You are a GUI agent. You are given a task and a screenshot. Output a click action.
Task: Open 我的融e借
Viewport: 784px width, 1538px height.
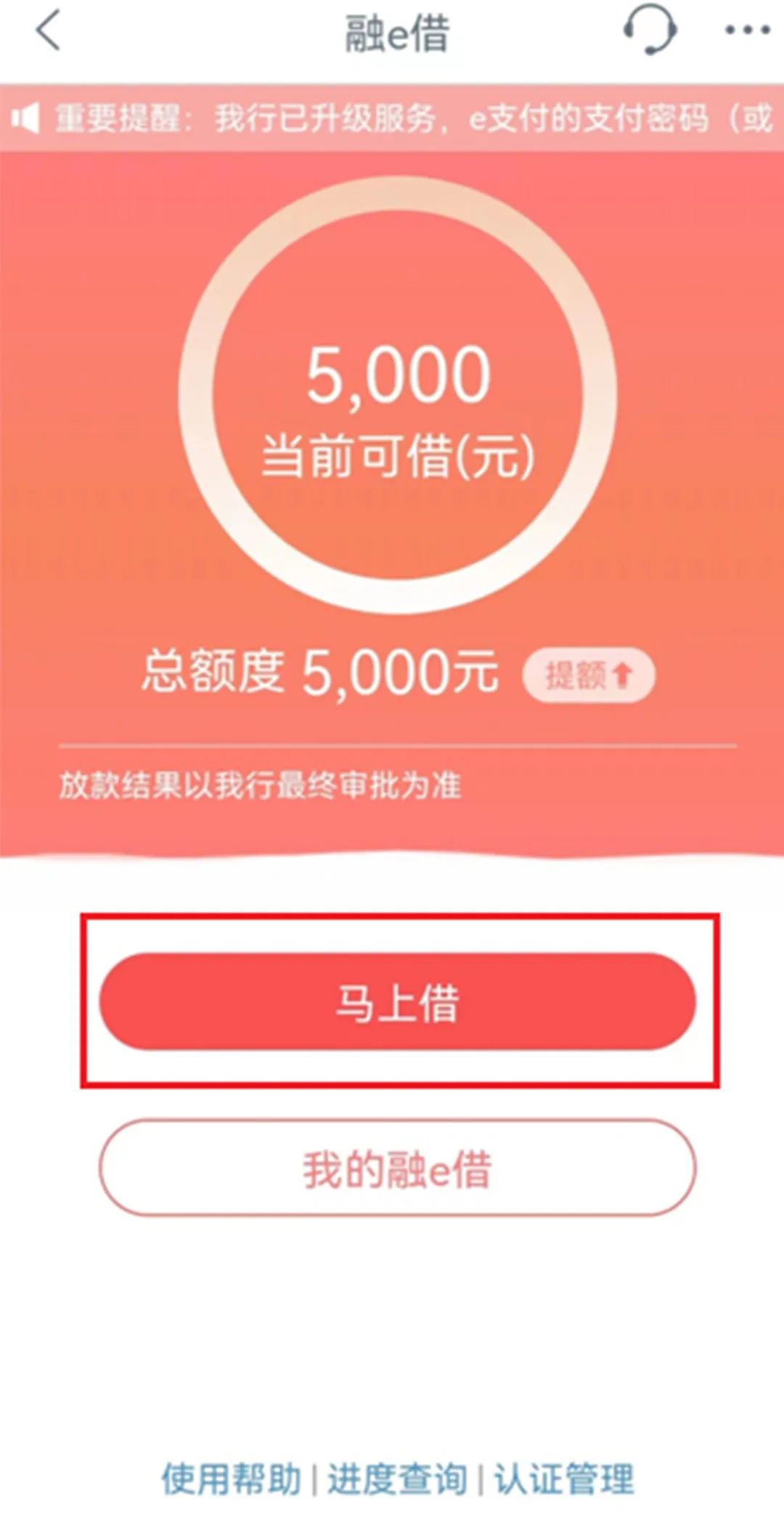397,1168
